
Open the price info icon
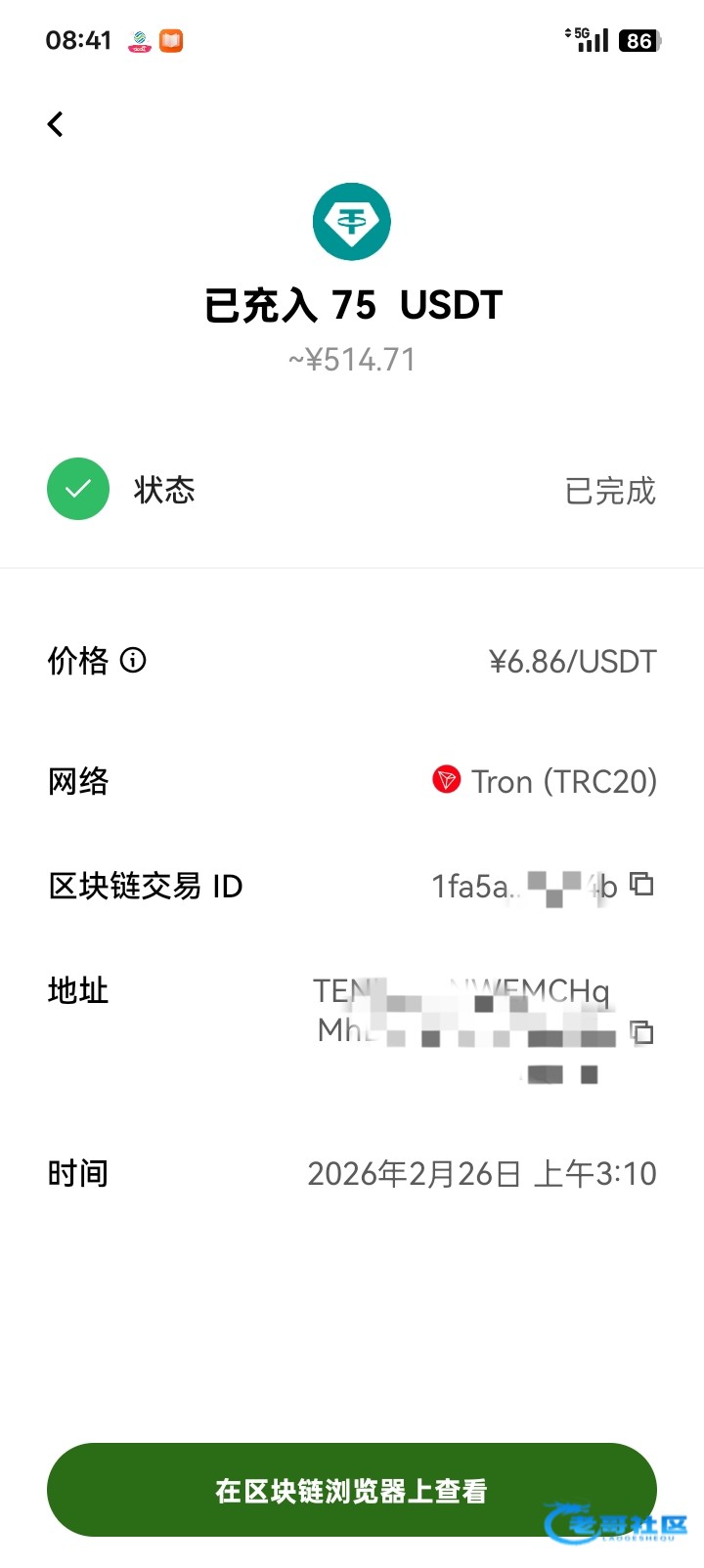(133, 661)
